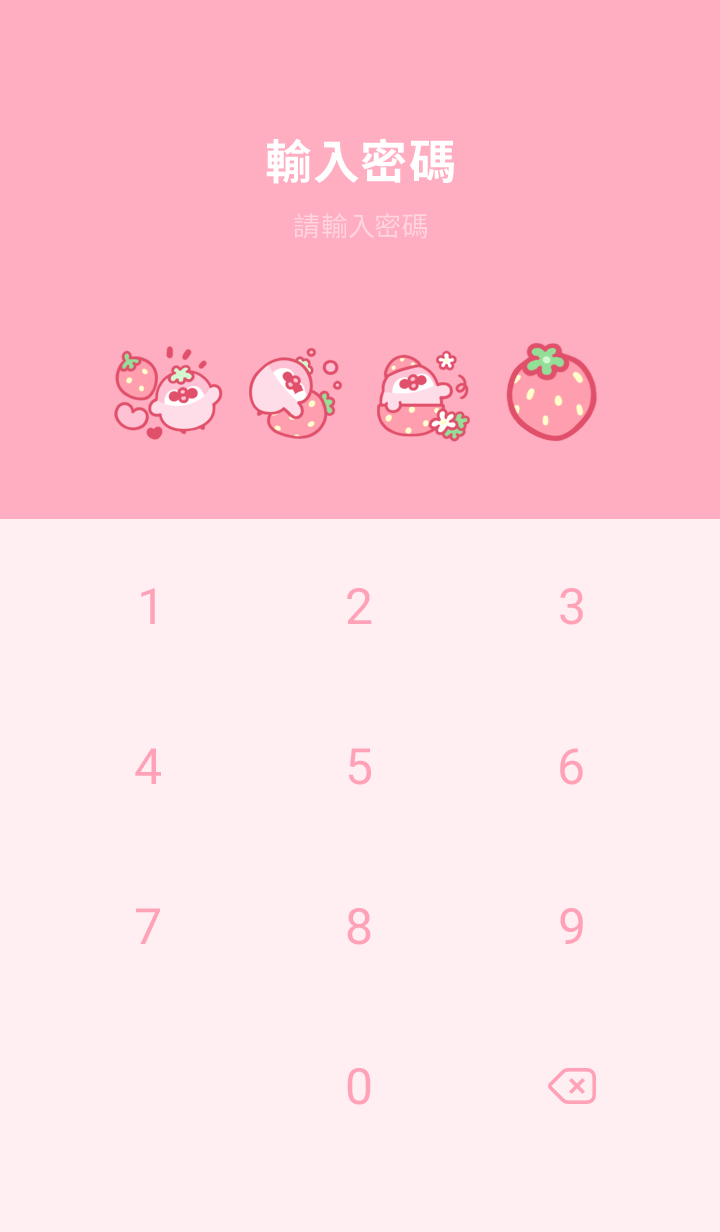Viewport: 720px width, 1232px height.
Task: Delete the last digit with backspace
Action: tap(572, 1086)
